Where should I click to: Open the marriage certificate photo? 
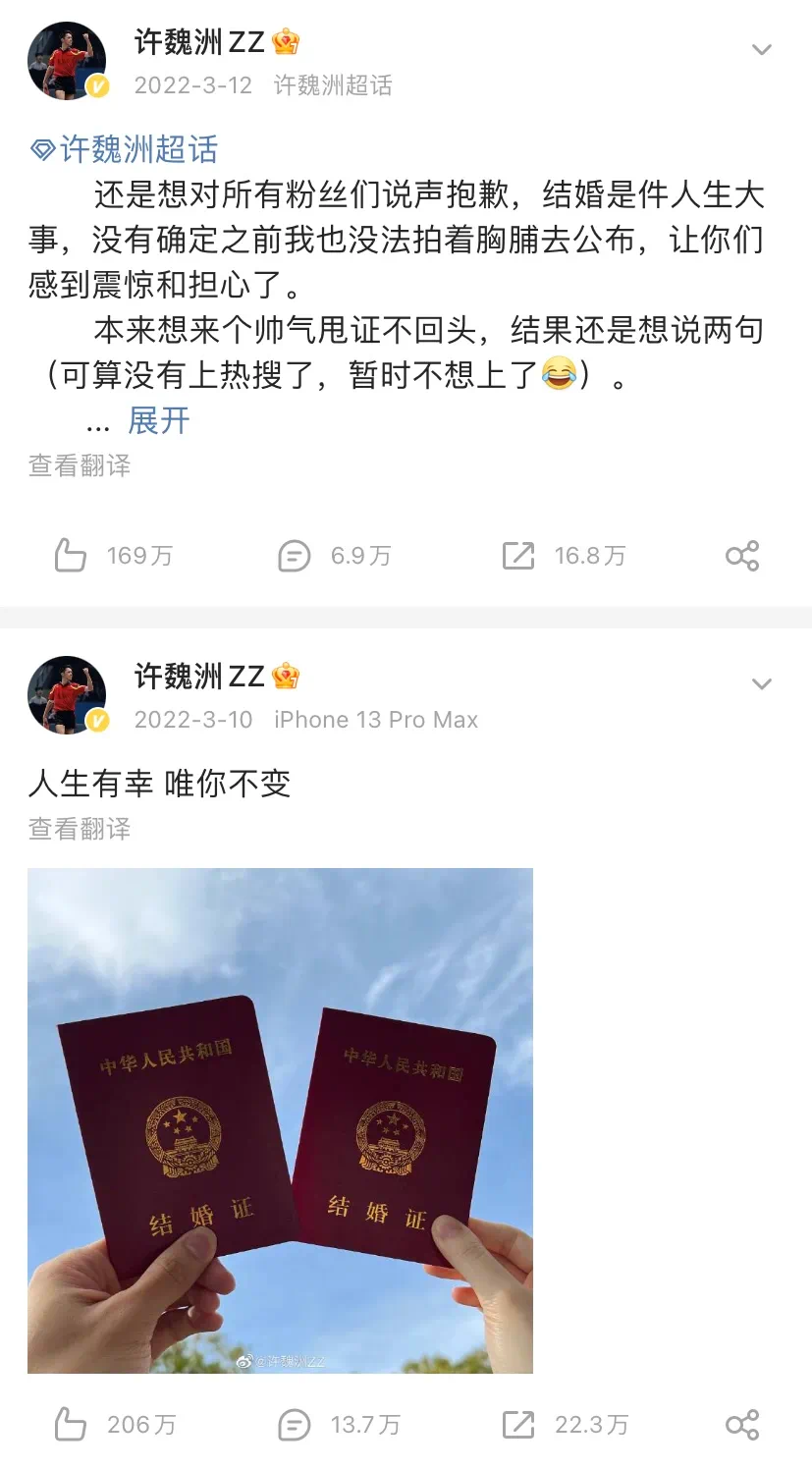click(x=280, y=1119)
